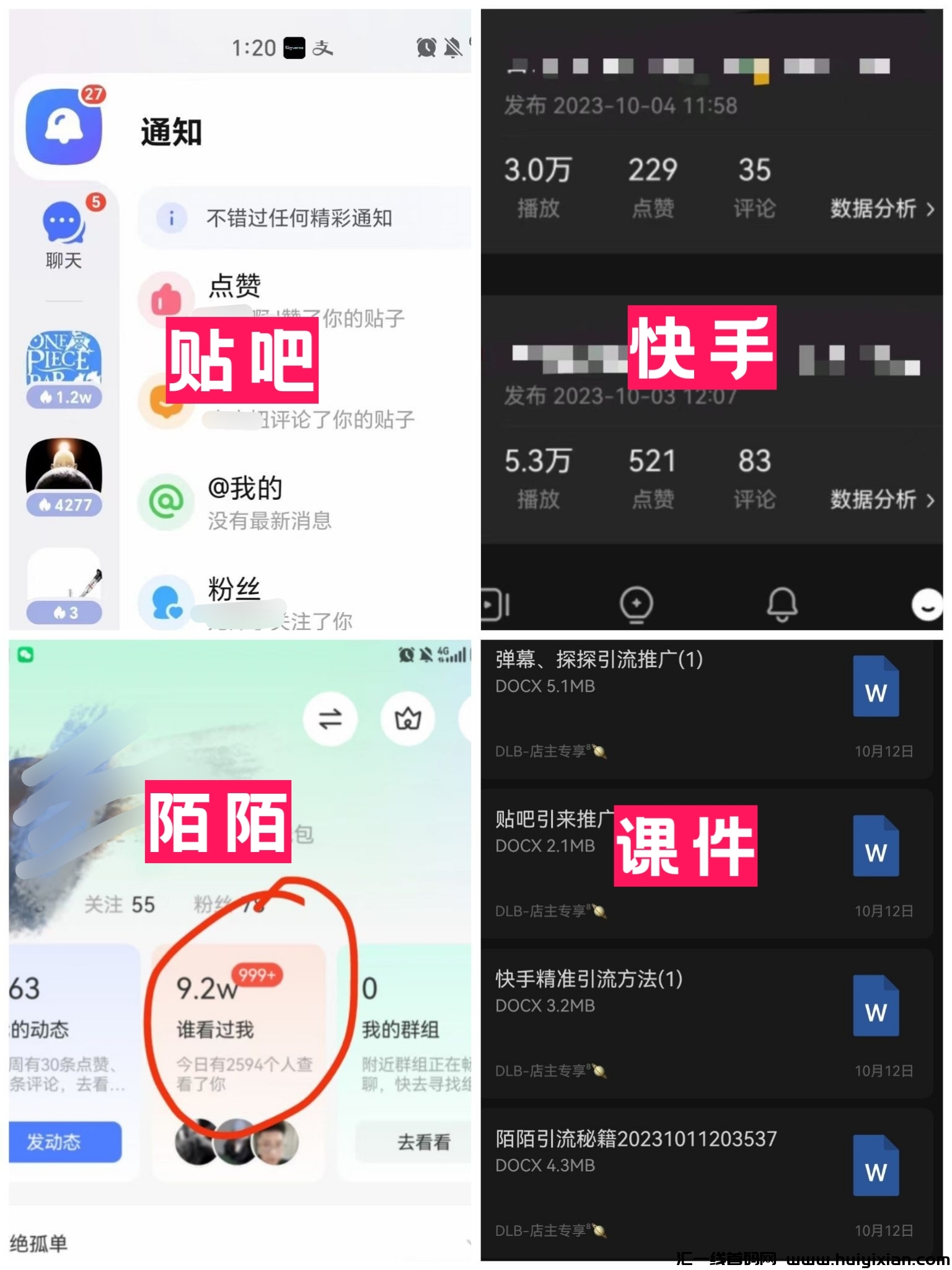This screenshot has height=1270, width=952.
Task: Open the Word icon for 陌陌引流秘籍 file
Action: [876, 1166]
